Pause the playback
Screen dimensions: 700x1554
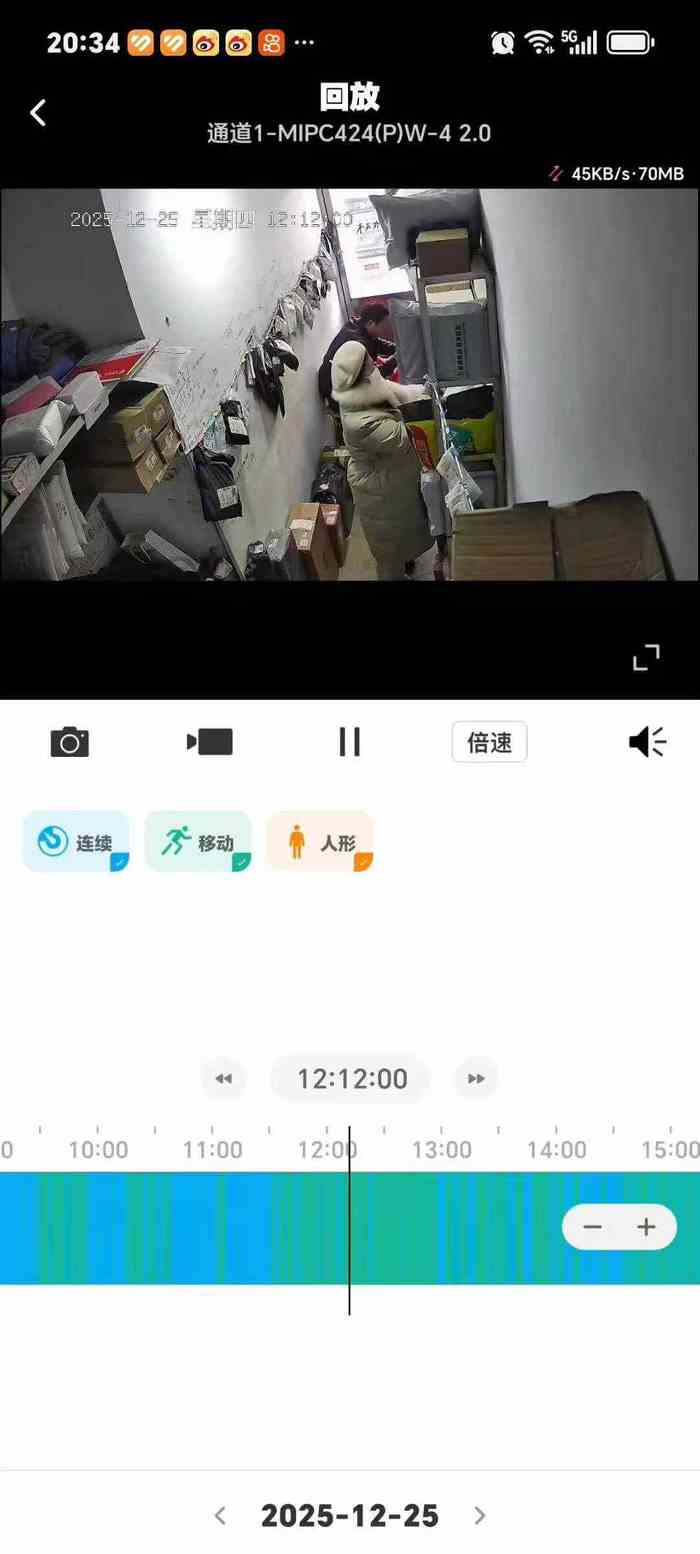coord(349,742)
